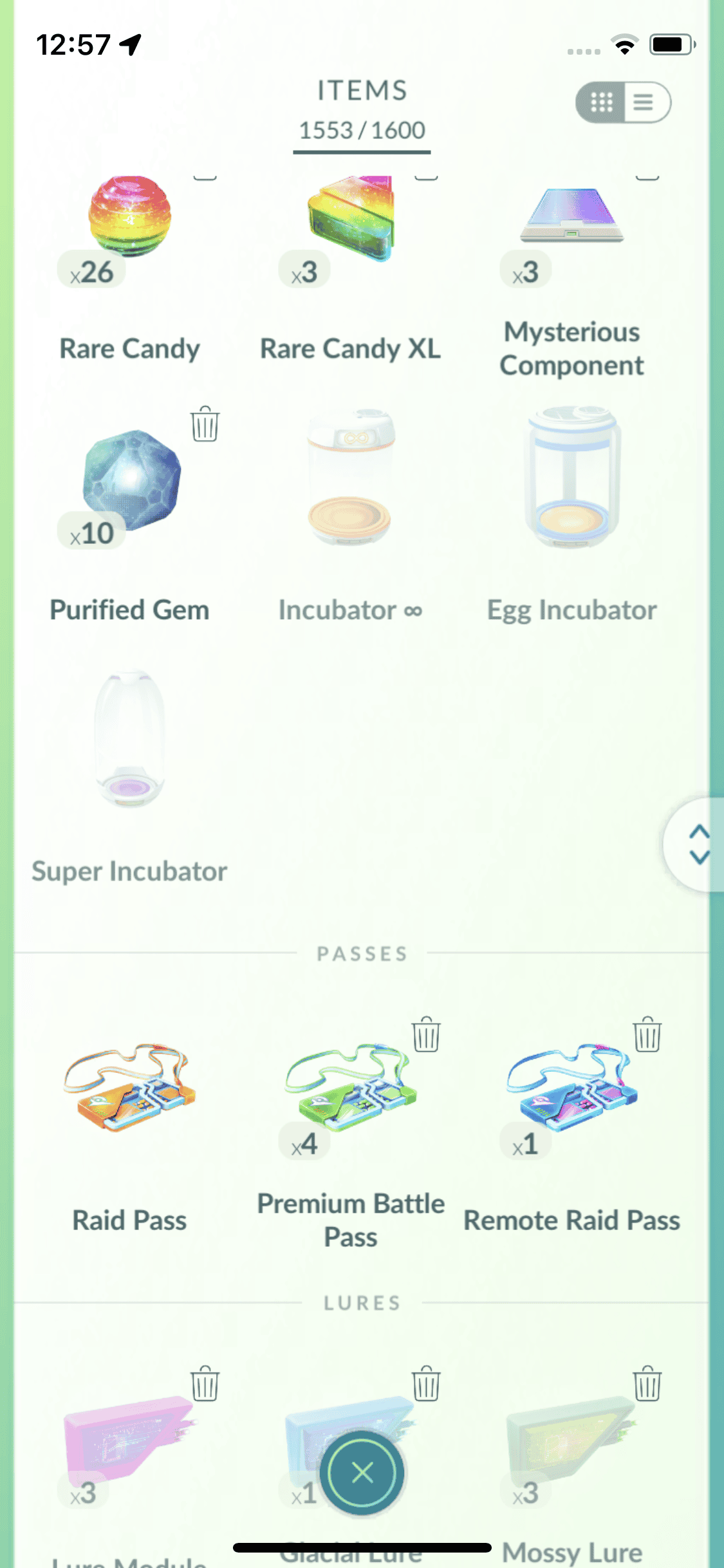Screen dimensions: 724x1568
Task: Discard Purified Gem using its trash icon
Action: coord(205,424)
